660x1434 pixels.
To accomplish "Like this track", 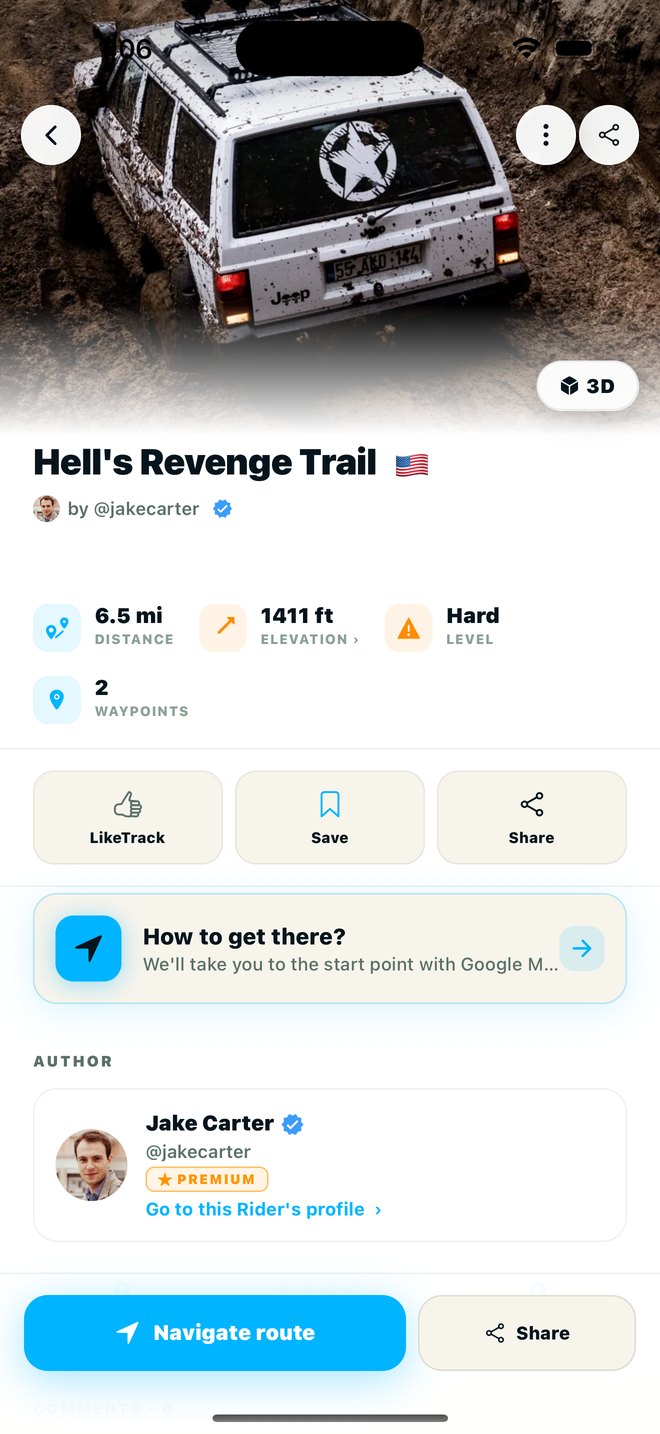I will (128, 817).
